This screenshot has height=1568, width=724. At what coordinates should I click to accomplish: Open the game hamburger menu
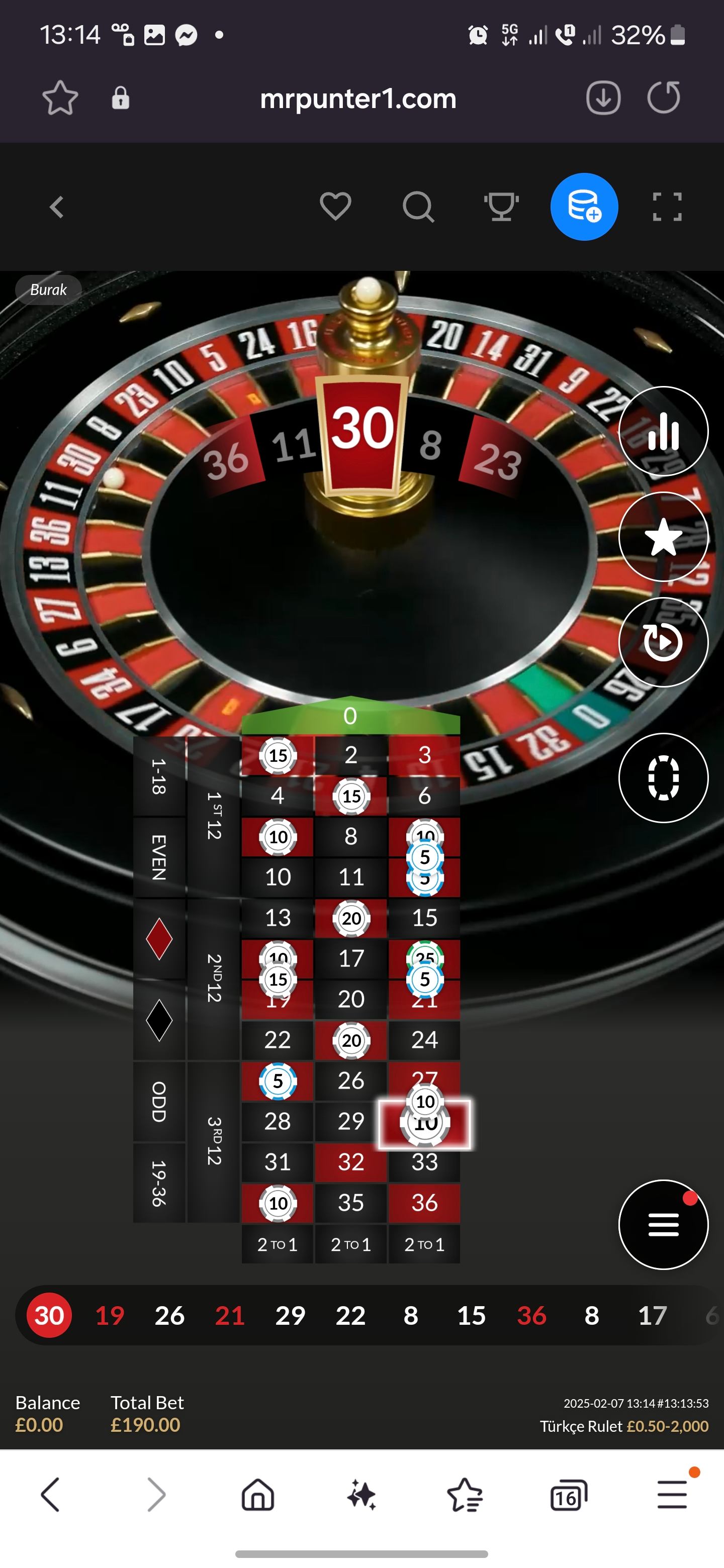(663, 1224)
